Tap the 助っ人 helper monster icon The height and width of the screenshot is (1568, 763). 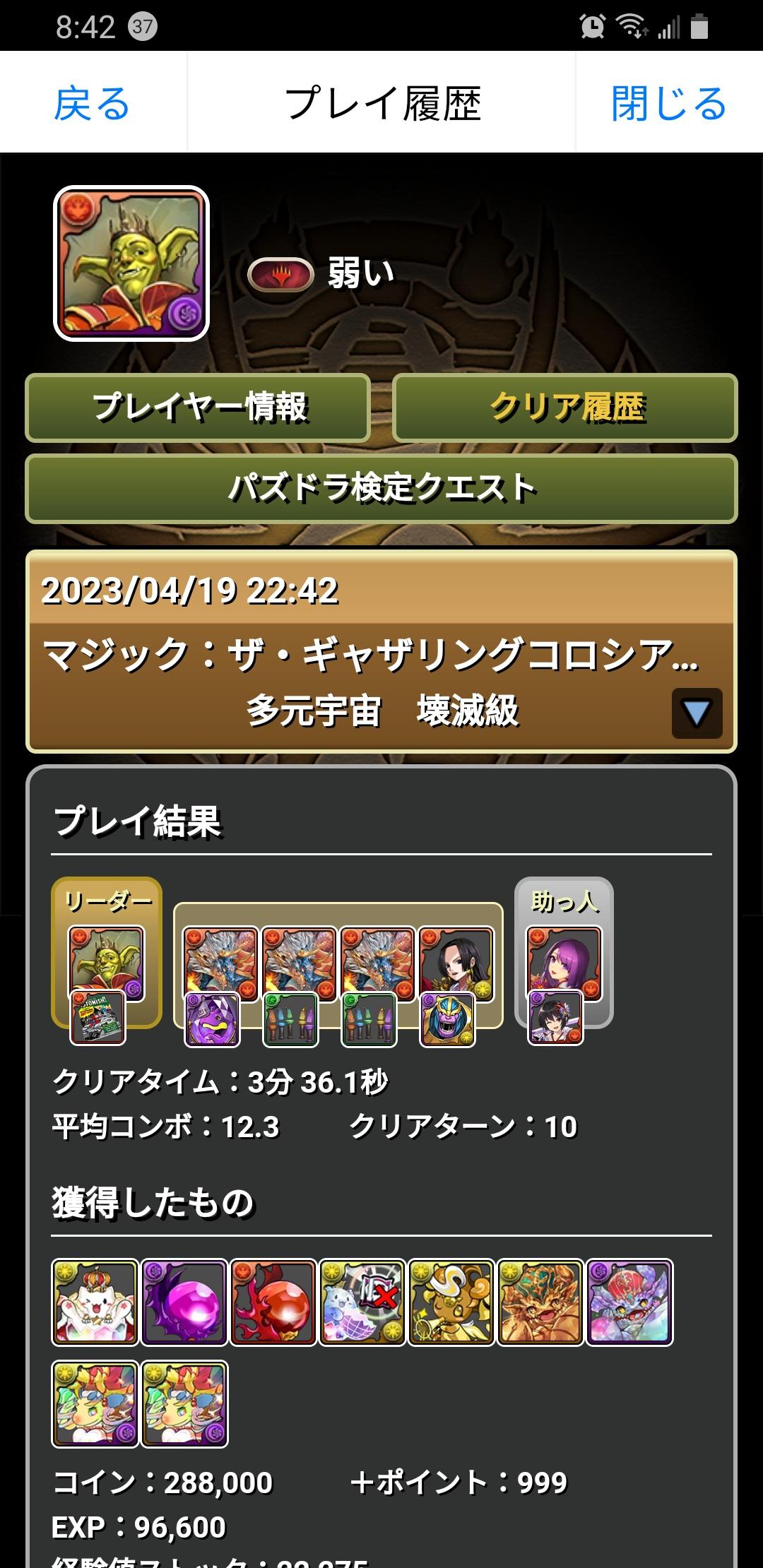point(564,962)
